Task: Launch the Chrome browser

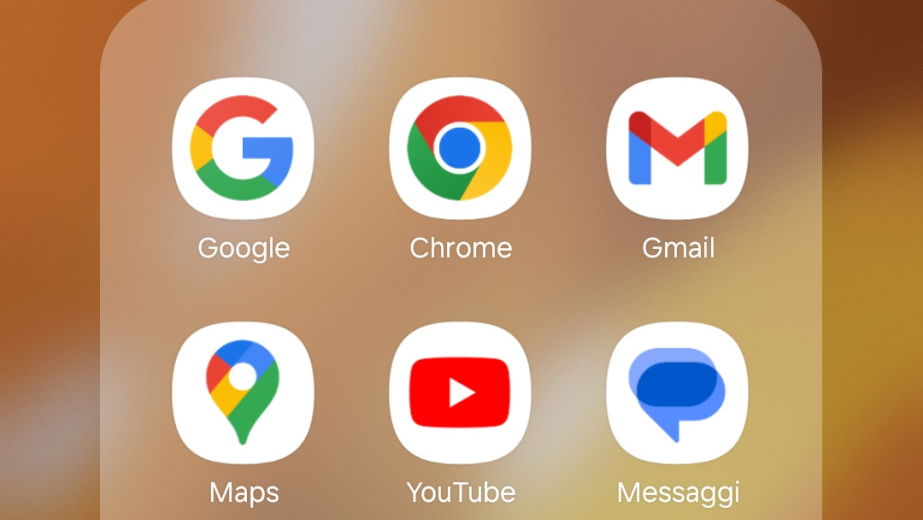Action: (460, 148)
